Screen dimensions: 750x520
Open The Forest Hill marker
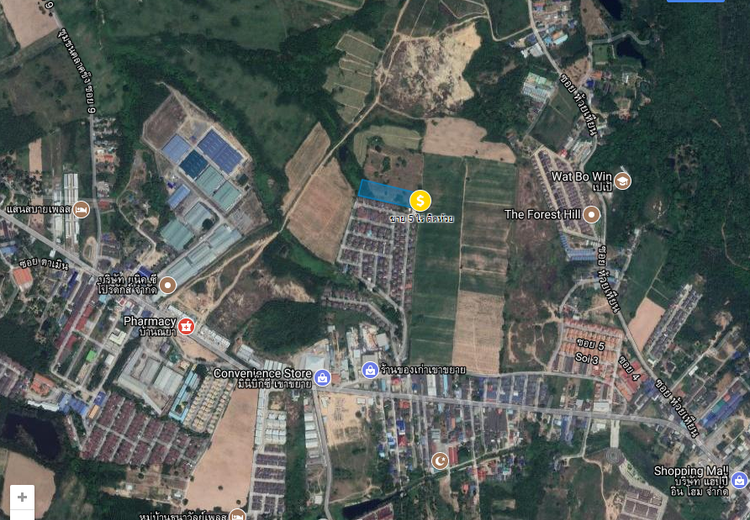coord(592,214)
